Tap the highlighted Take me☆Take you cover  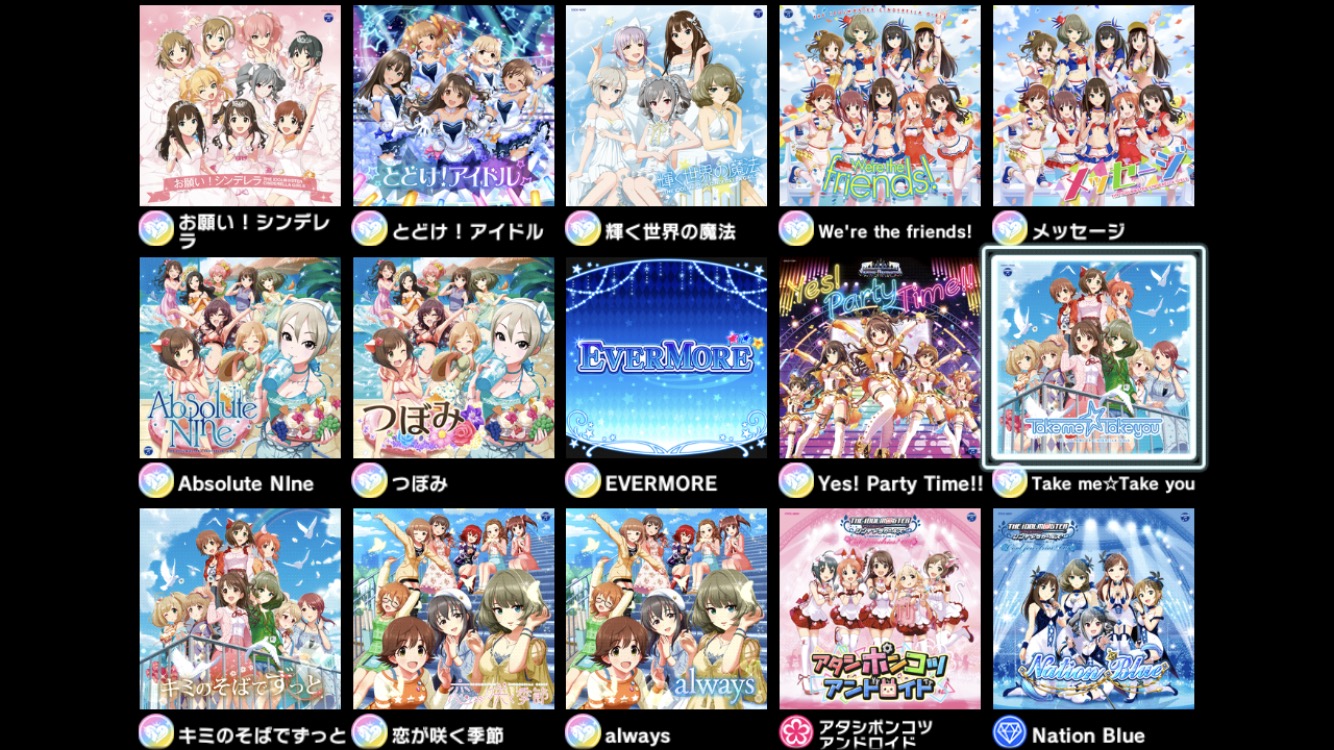[x=1093, y=358]
